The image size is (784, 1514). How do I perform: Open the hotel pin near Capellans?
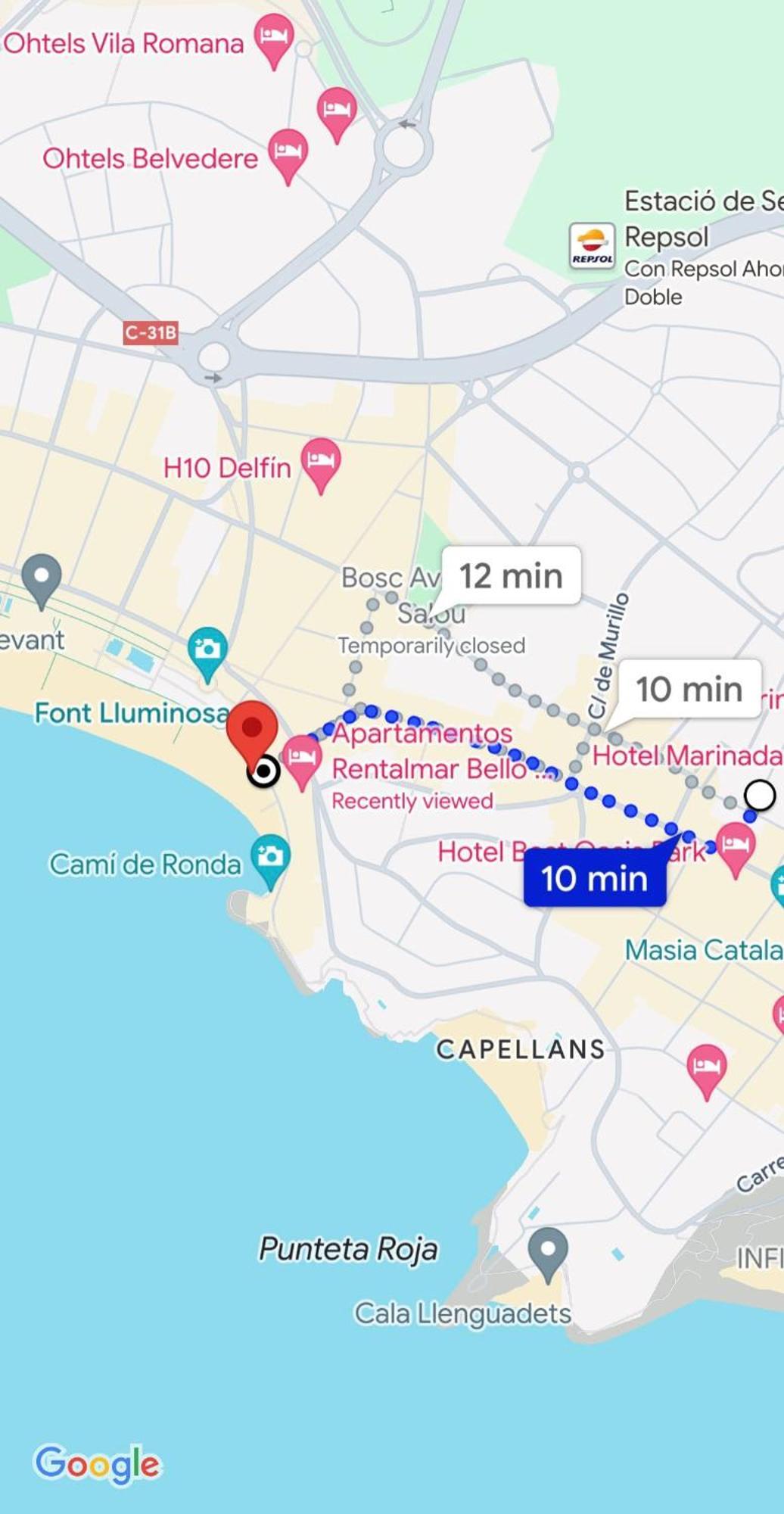coord(706,1068)
